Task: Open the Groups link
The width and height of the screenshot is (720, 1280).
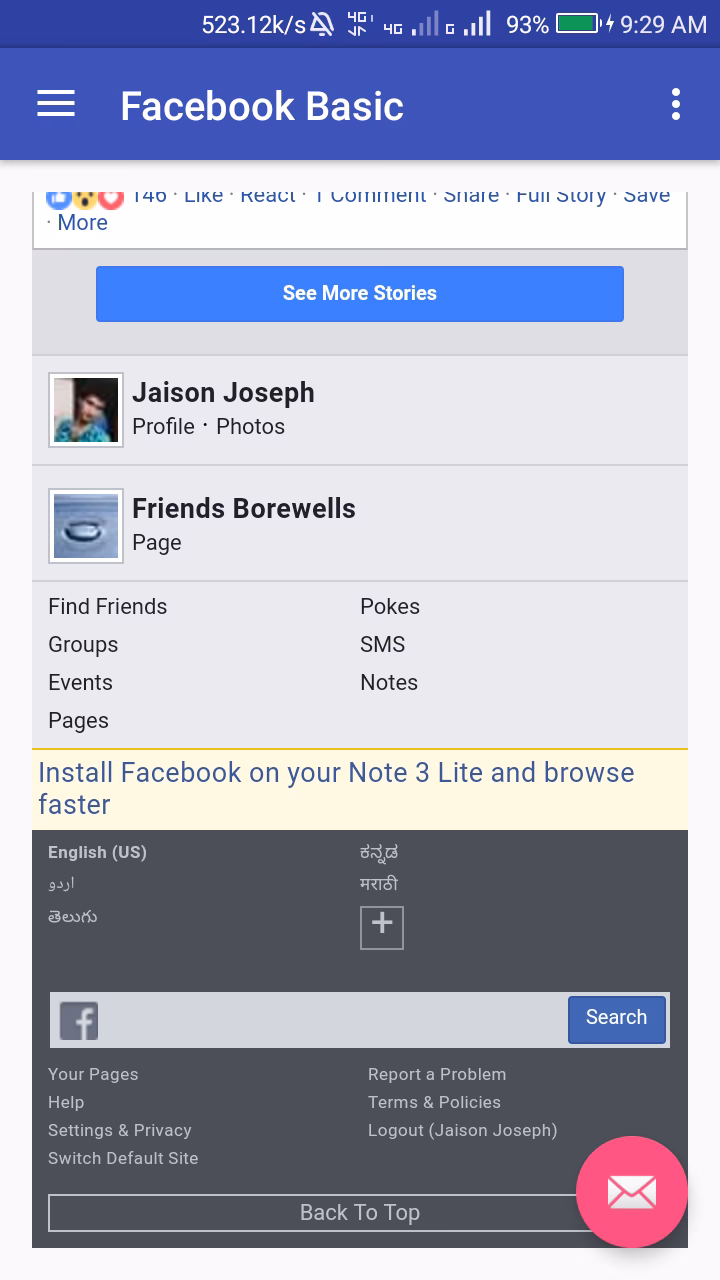Action: pyautogui.click(x=83, y=644)
